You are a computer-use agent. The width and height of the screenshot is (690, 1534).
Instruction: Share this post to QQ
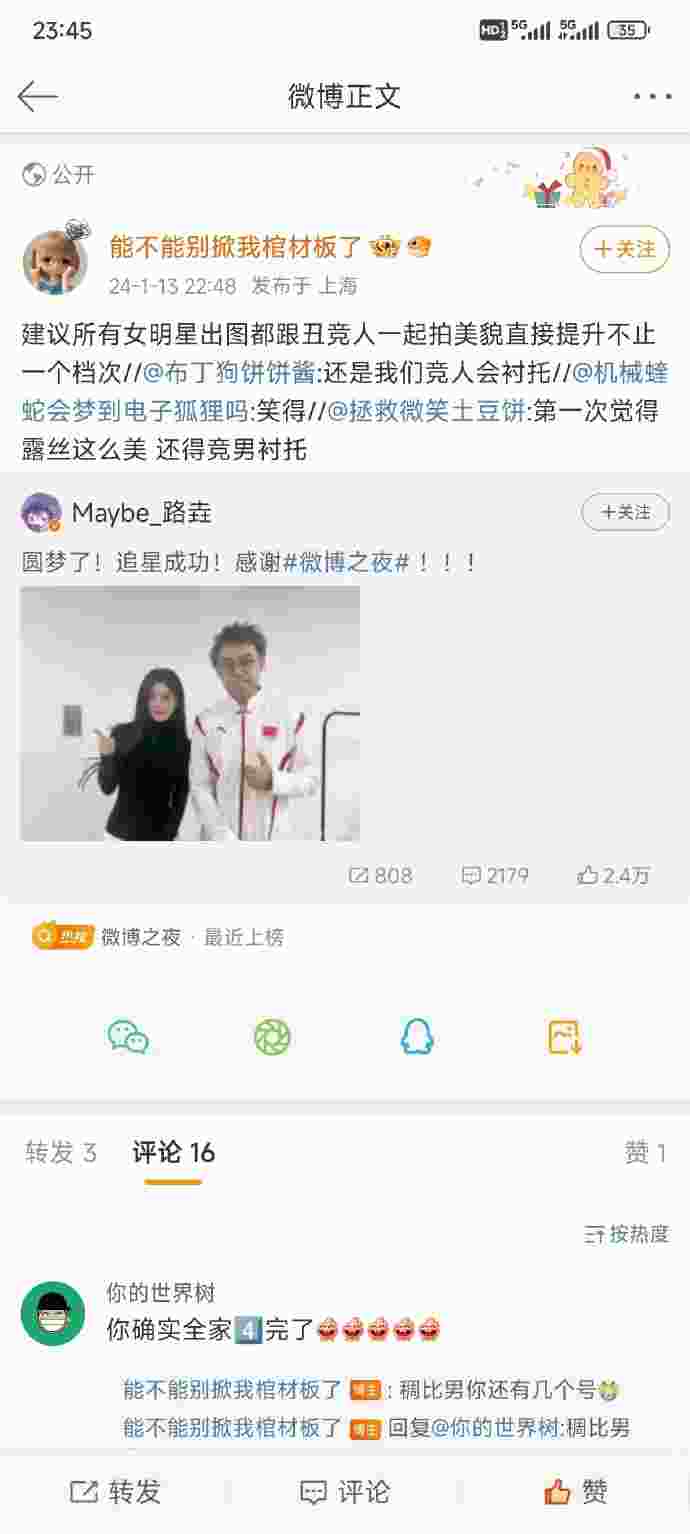pos(417,1037)
